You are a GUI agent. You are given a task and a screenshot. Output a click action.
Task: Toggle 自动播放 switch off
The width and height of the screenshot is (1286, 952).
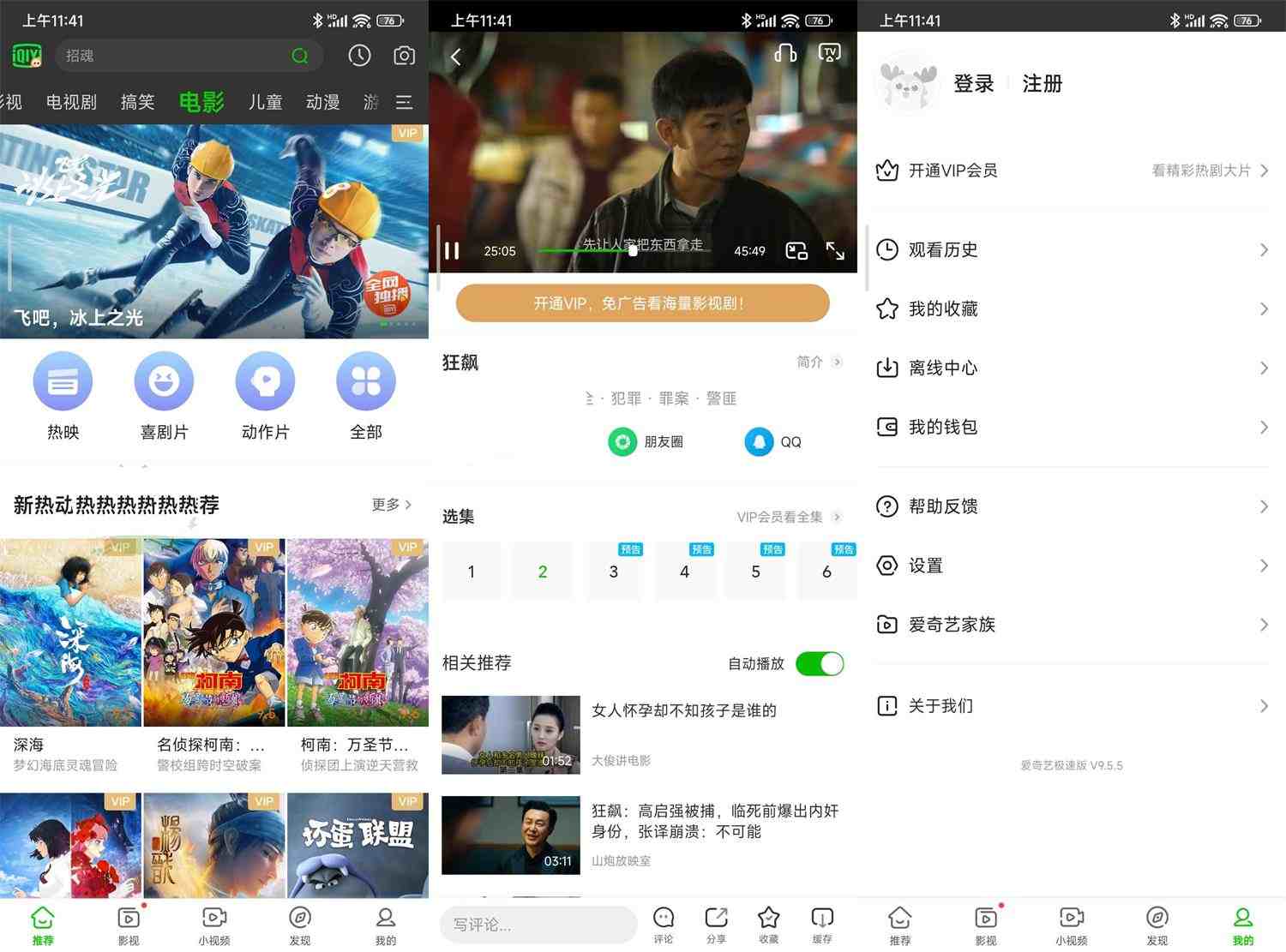(x=820, y=663)
